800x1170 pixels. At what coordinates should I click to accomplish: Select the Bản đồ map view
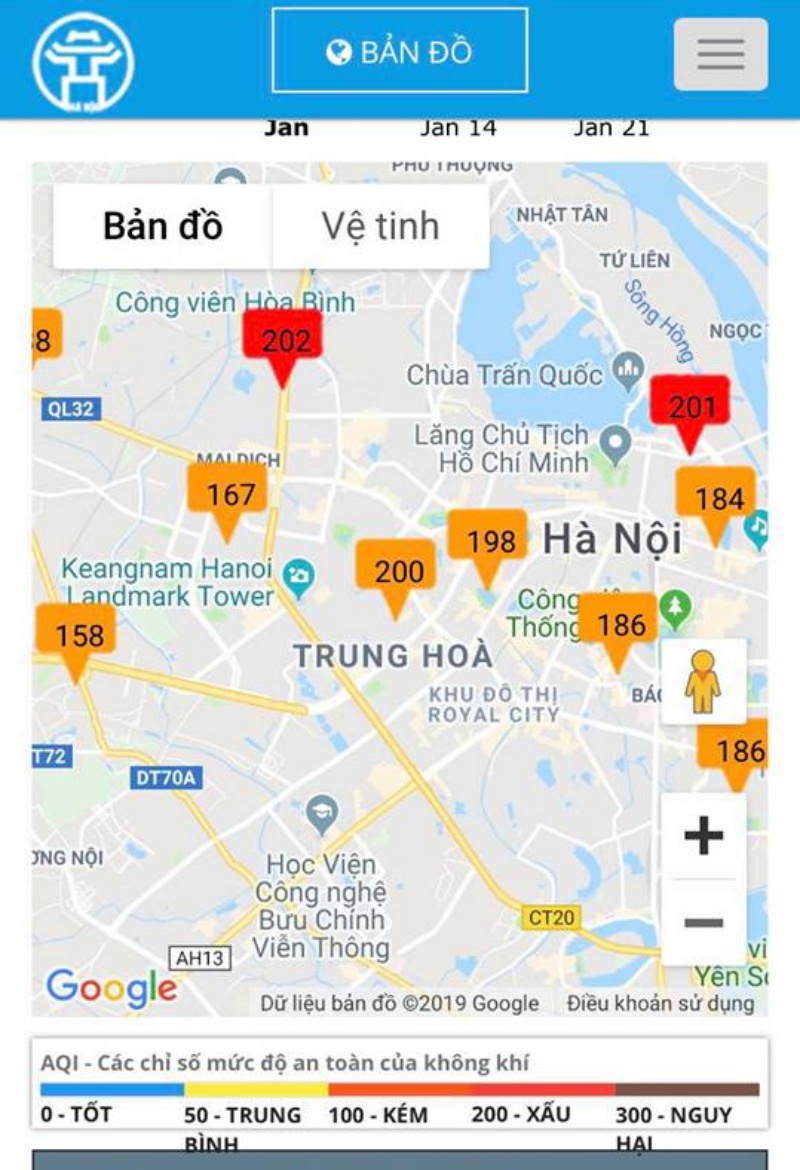162,226
